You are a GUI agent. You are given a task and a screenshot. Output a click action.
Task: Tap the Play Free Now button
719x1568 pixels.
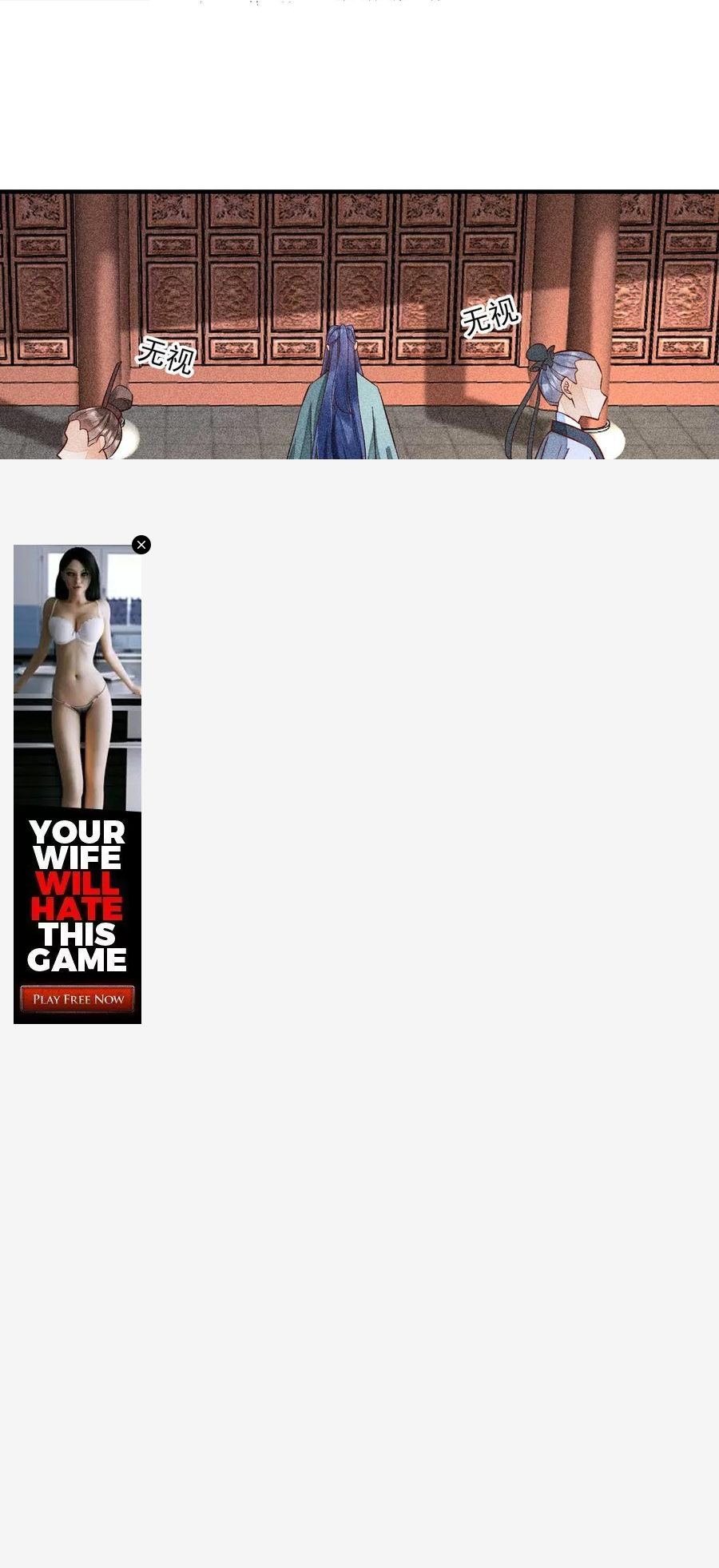click(x=77, y=998)
